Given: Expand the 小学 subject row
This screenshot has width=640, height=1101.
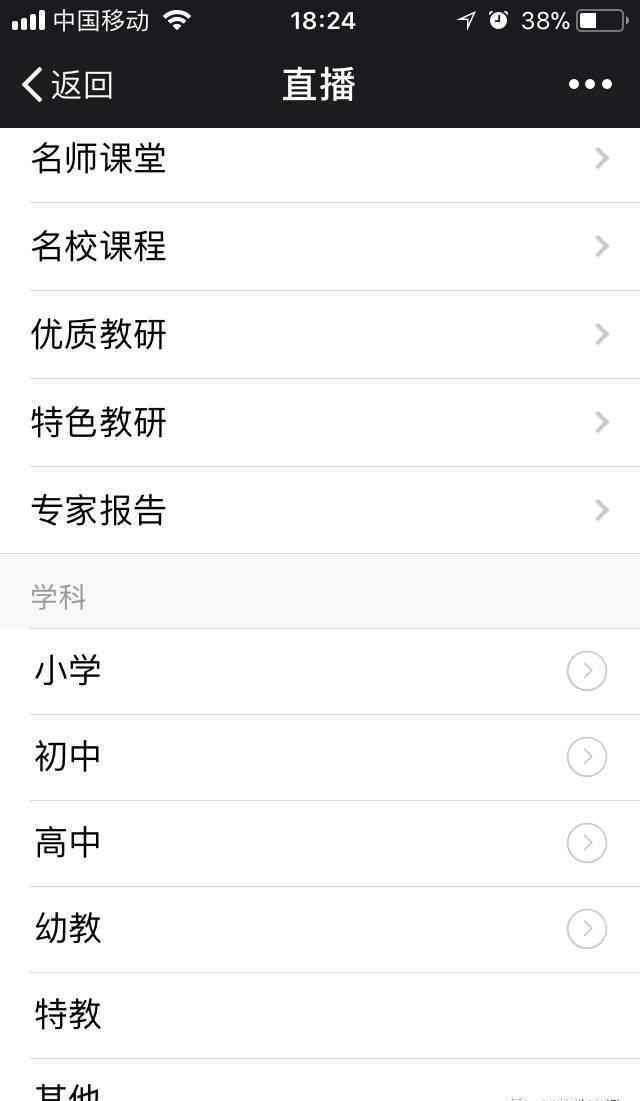Looking at the screenshot, I should pos(586,671).
